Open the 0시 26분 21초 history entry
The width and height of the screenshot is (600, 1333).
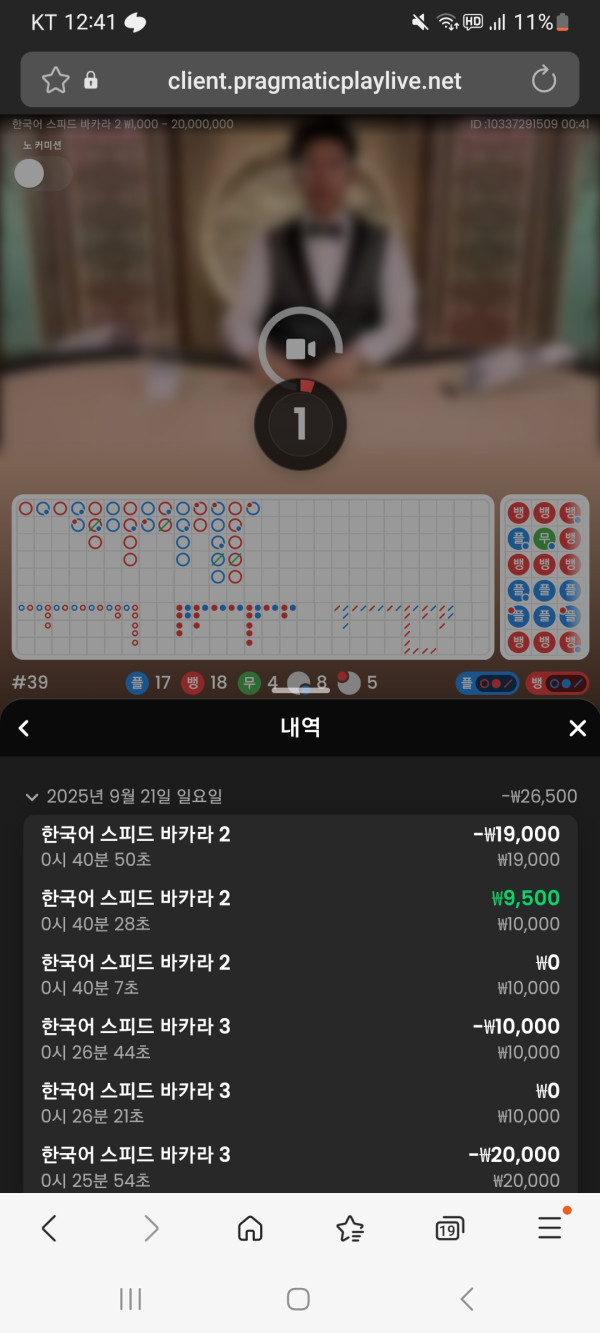(x=300, y=1102)
